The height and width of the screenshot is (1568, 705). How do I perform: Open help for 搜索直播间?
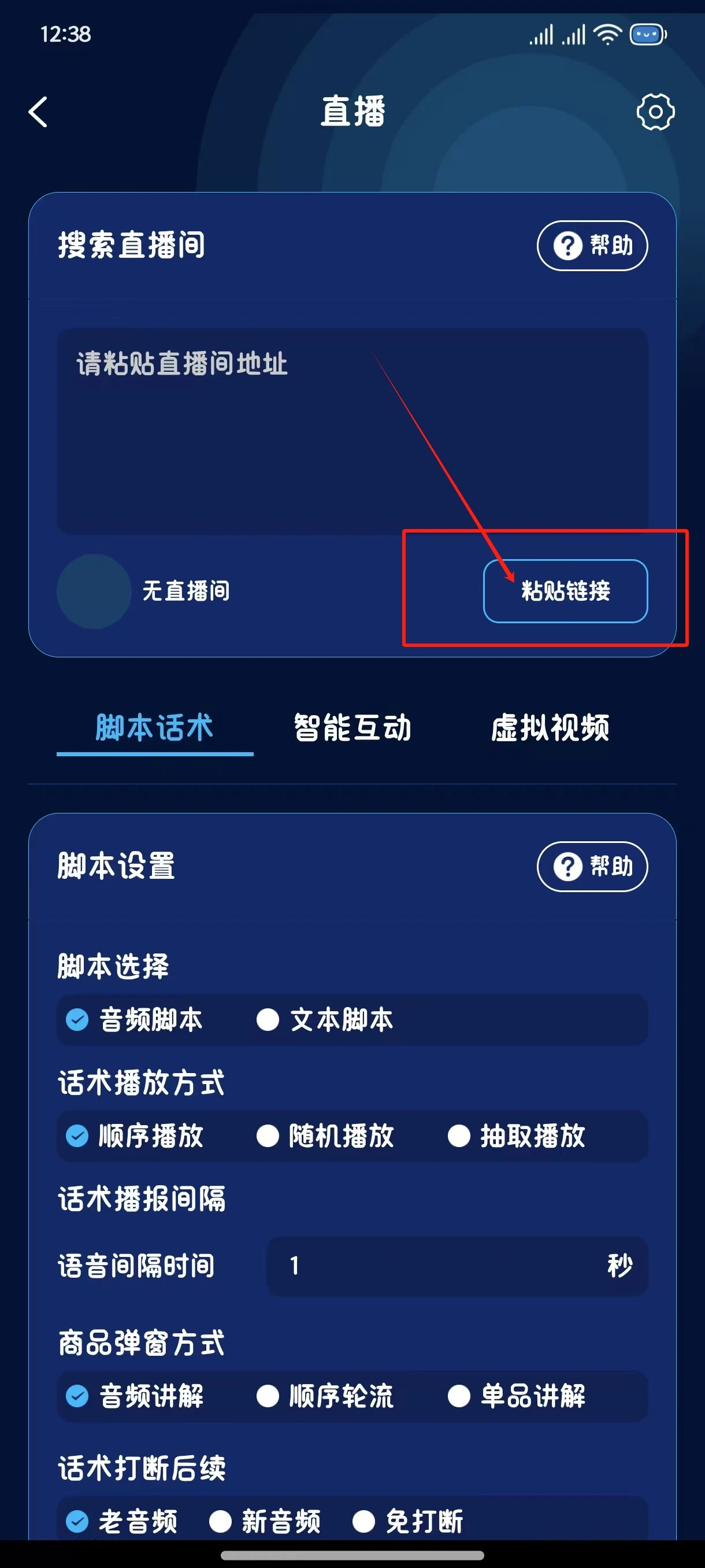click(592, 246)
